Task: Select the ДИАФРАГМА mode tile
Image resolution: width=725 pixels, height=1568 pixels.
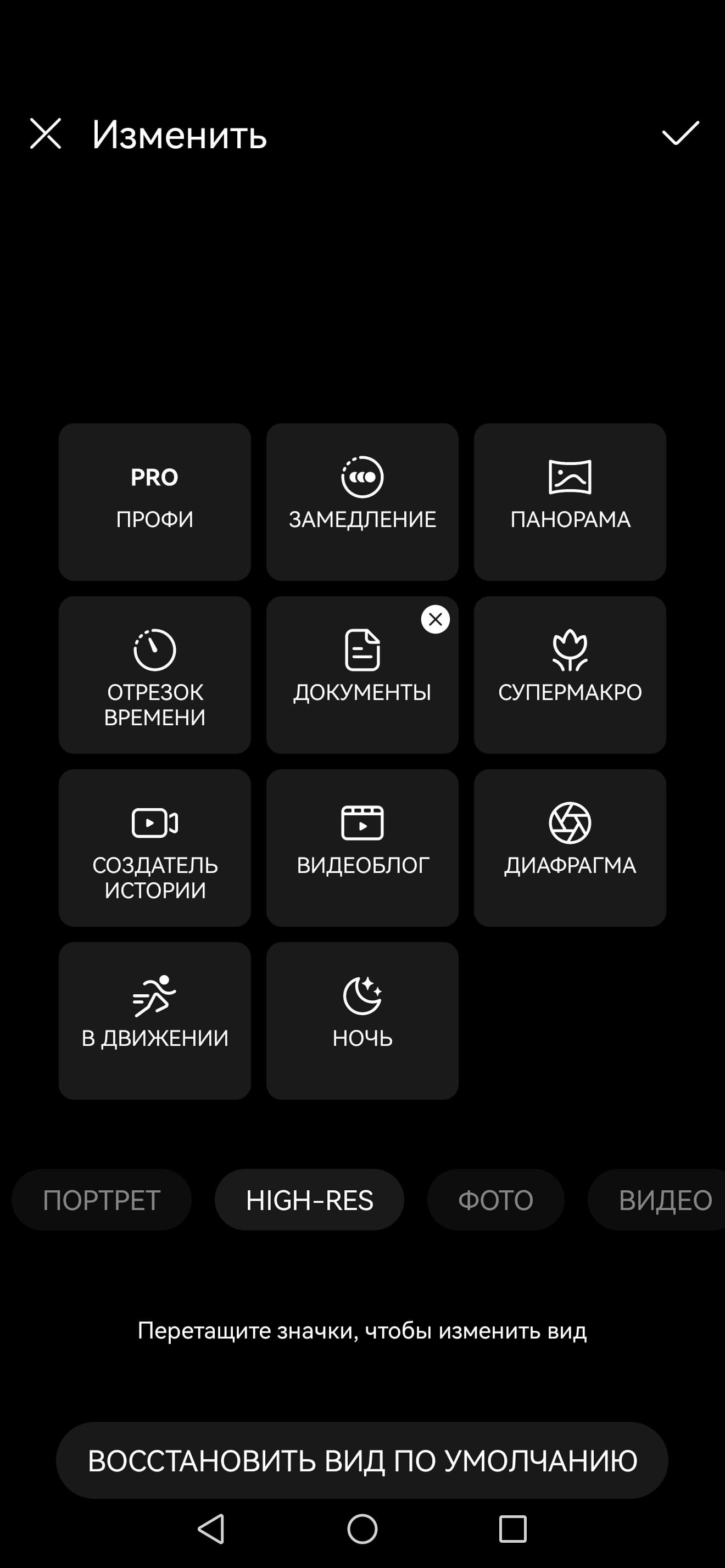Action: (570, 847)
